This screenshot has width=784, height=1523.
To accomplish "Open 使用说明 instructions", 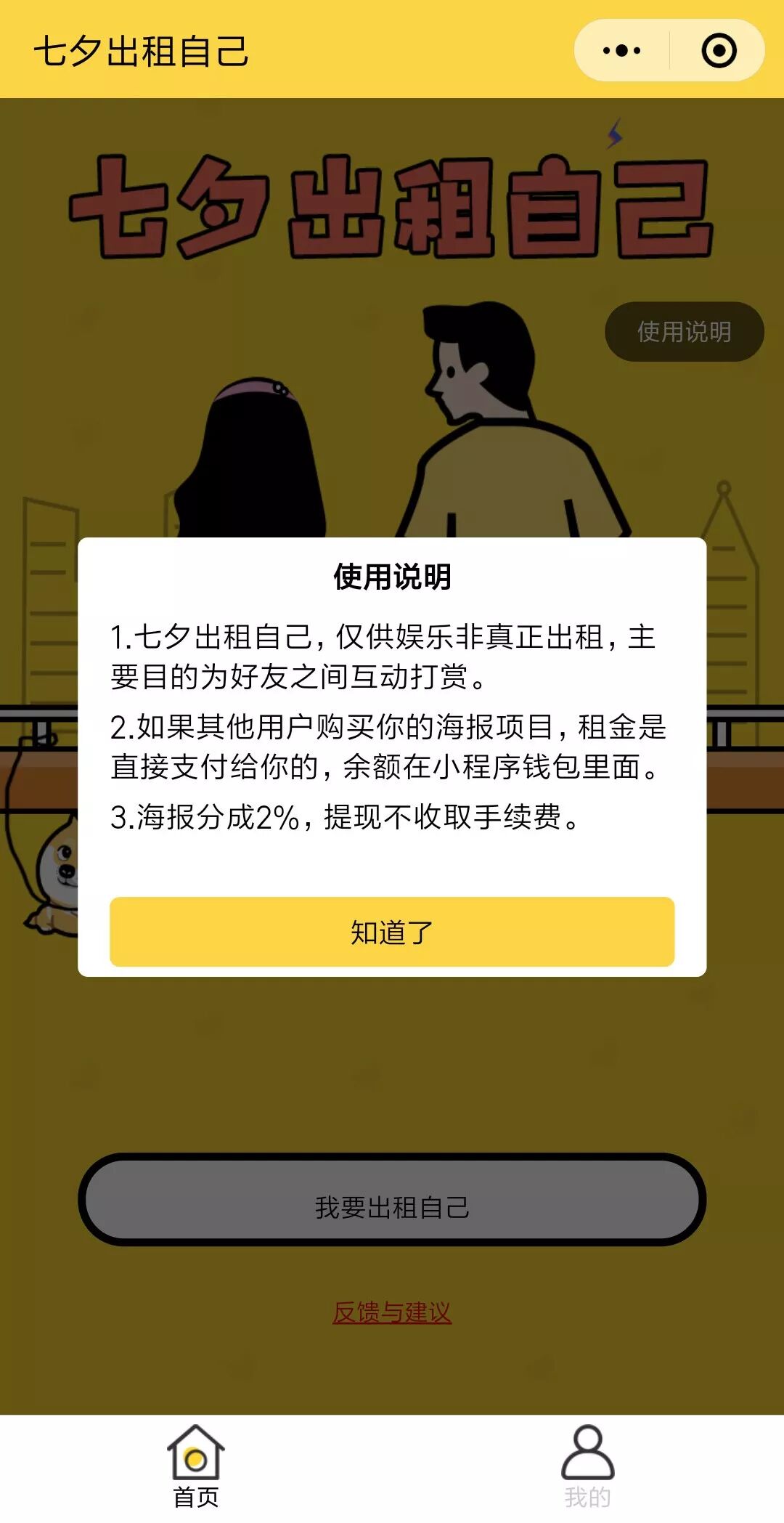I will 684,332.
